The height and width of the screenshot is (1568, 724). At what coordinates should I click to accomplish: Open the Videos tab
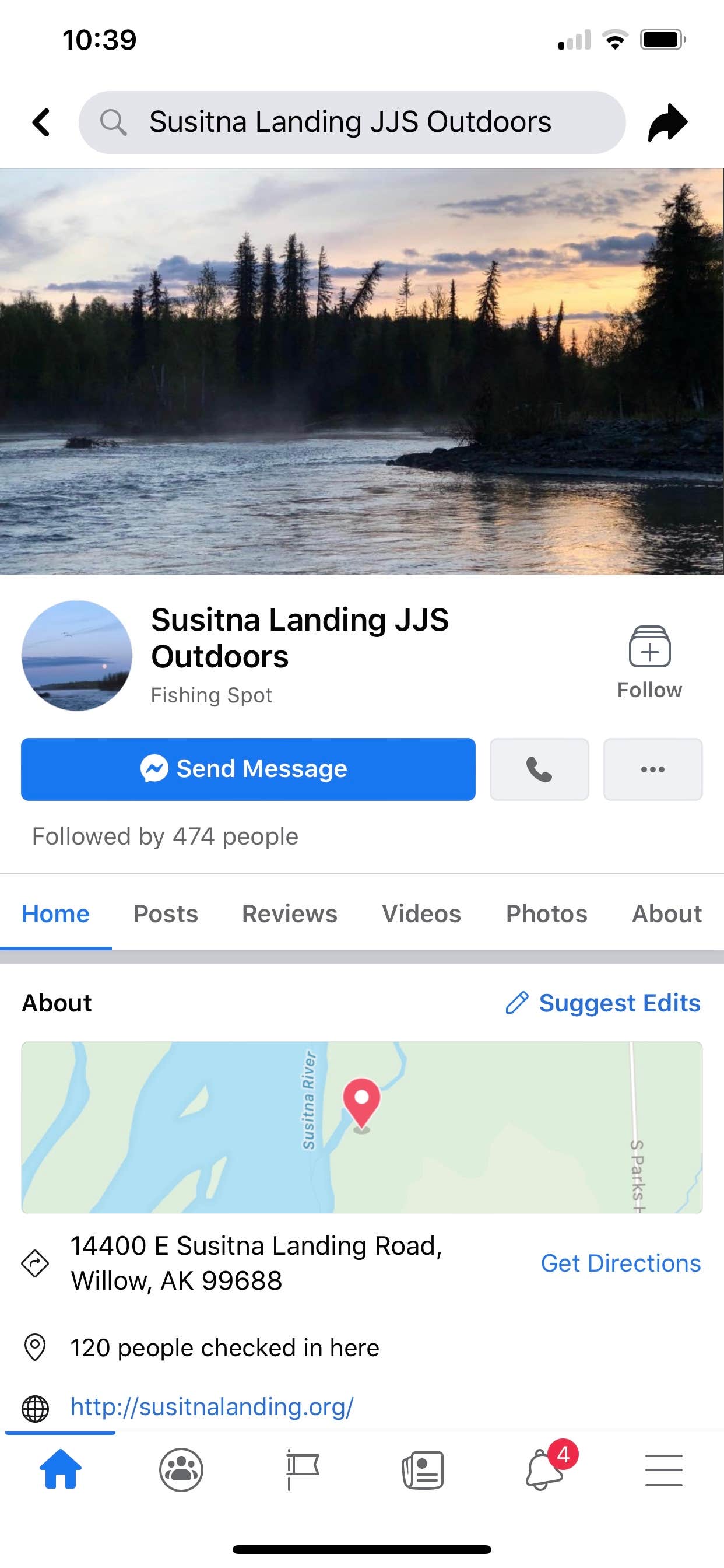[x=421, y=914]
